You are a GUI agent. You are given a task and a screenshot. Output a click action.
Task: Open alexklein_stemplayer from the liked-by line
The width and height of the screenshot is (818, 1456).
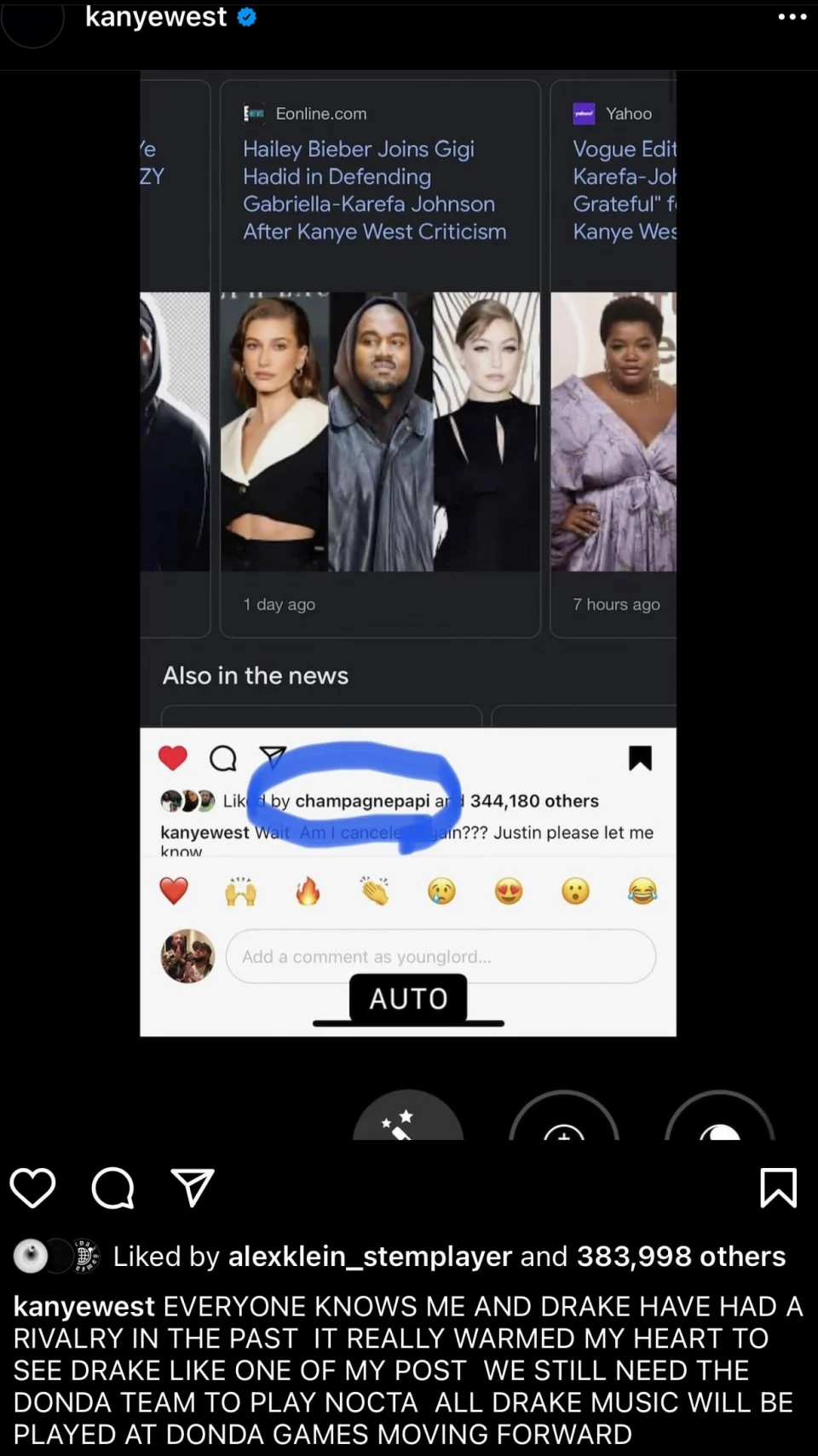tap(370, 1256)
